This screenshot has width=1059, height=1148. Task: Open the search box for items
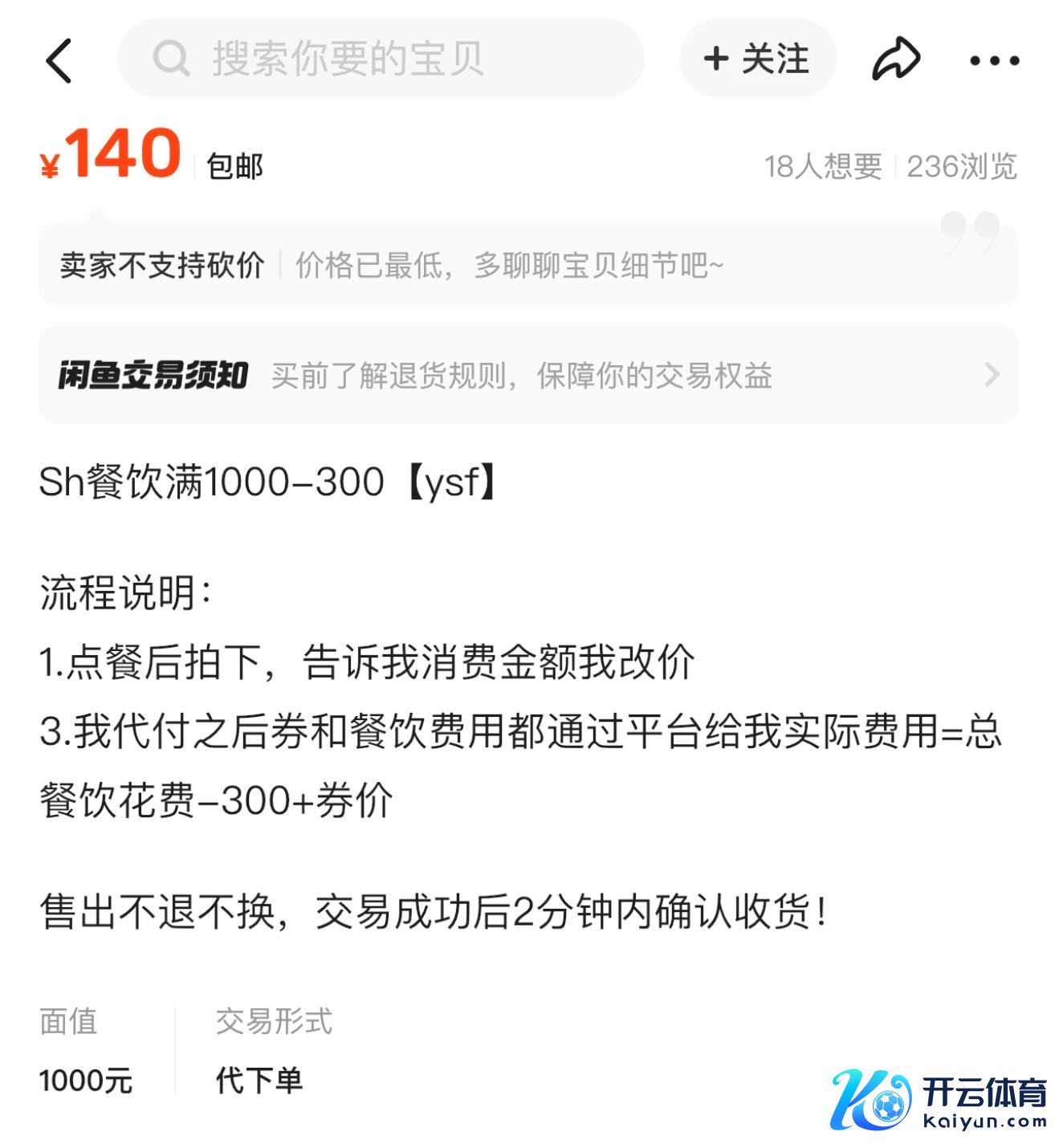coord(381,59)
